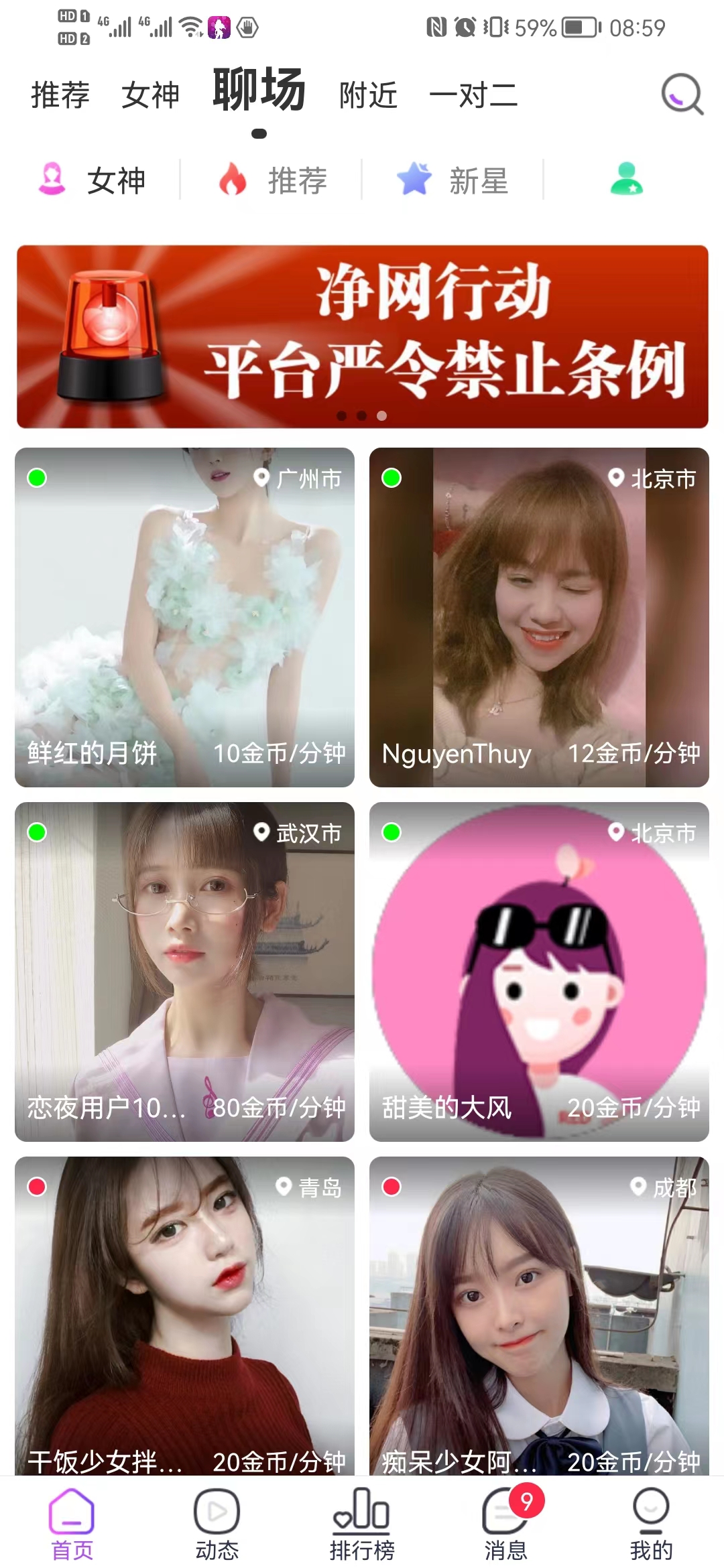Switch to the 女神 top tab

pos(150,95)
